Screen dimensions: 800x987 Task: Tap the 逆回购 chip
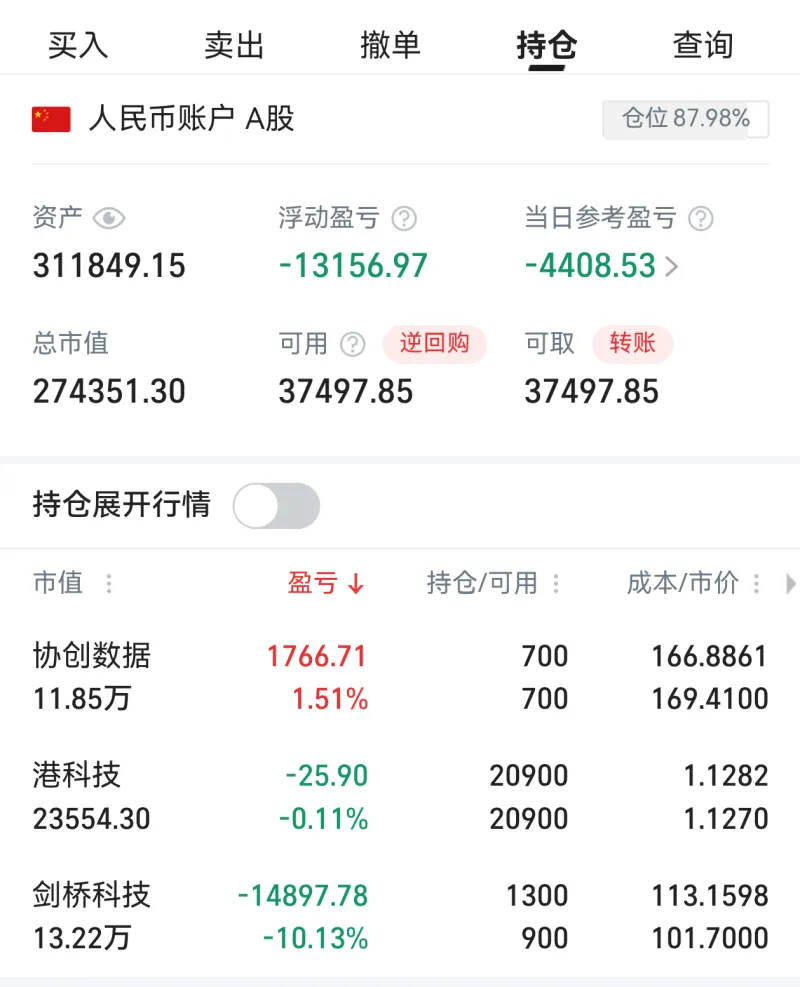(434, 344)
